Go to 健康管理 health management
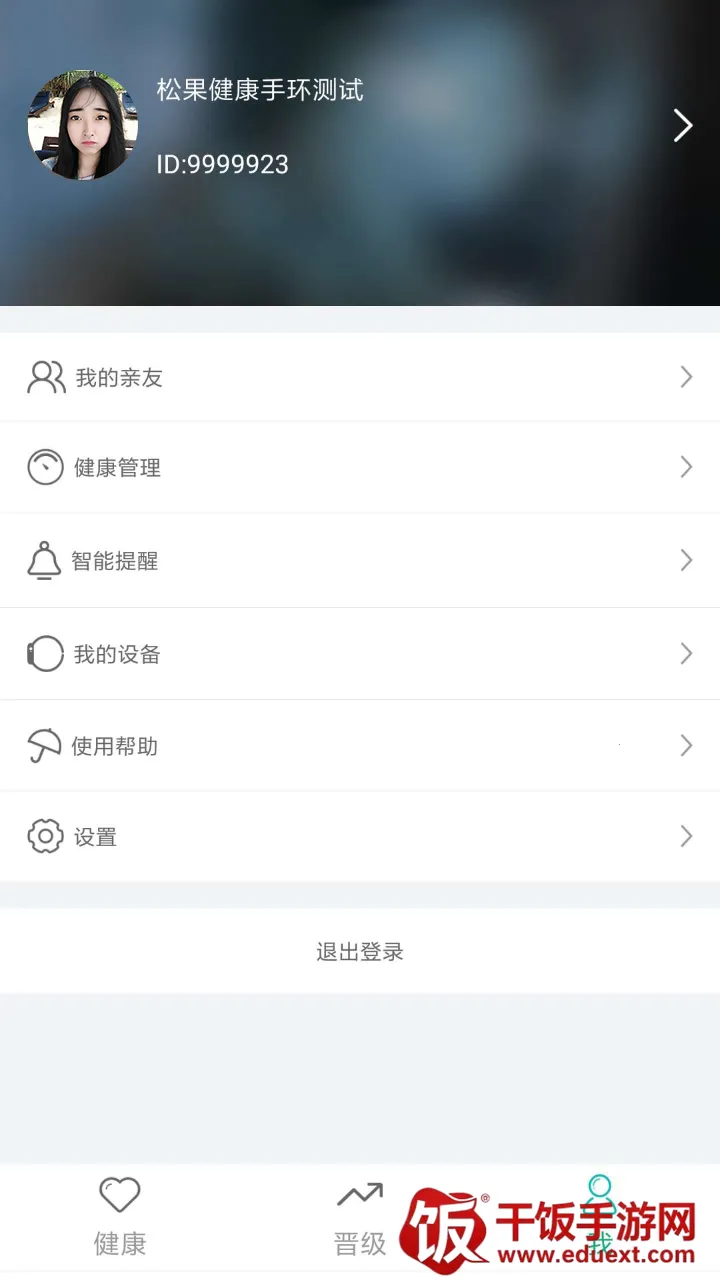 (360, 467)
